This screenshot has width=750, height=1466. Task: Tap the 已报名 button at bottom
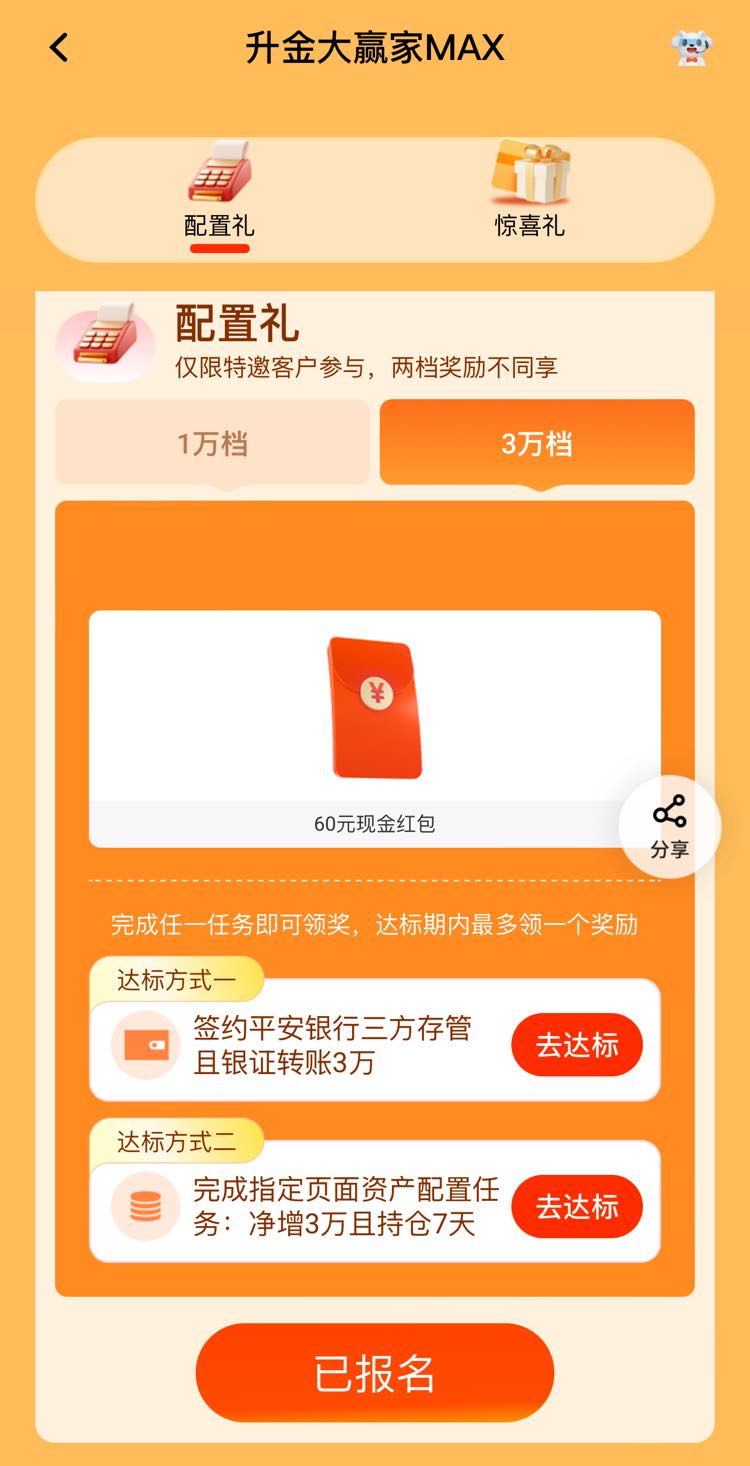(375, 1372)
